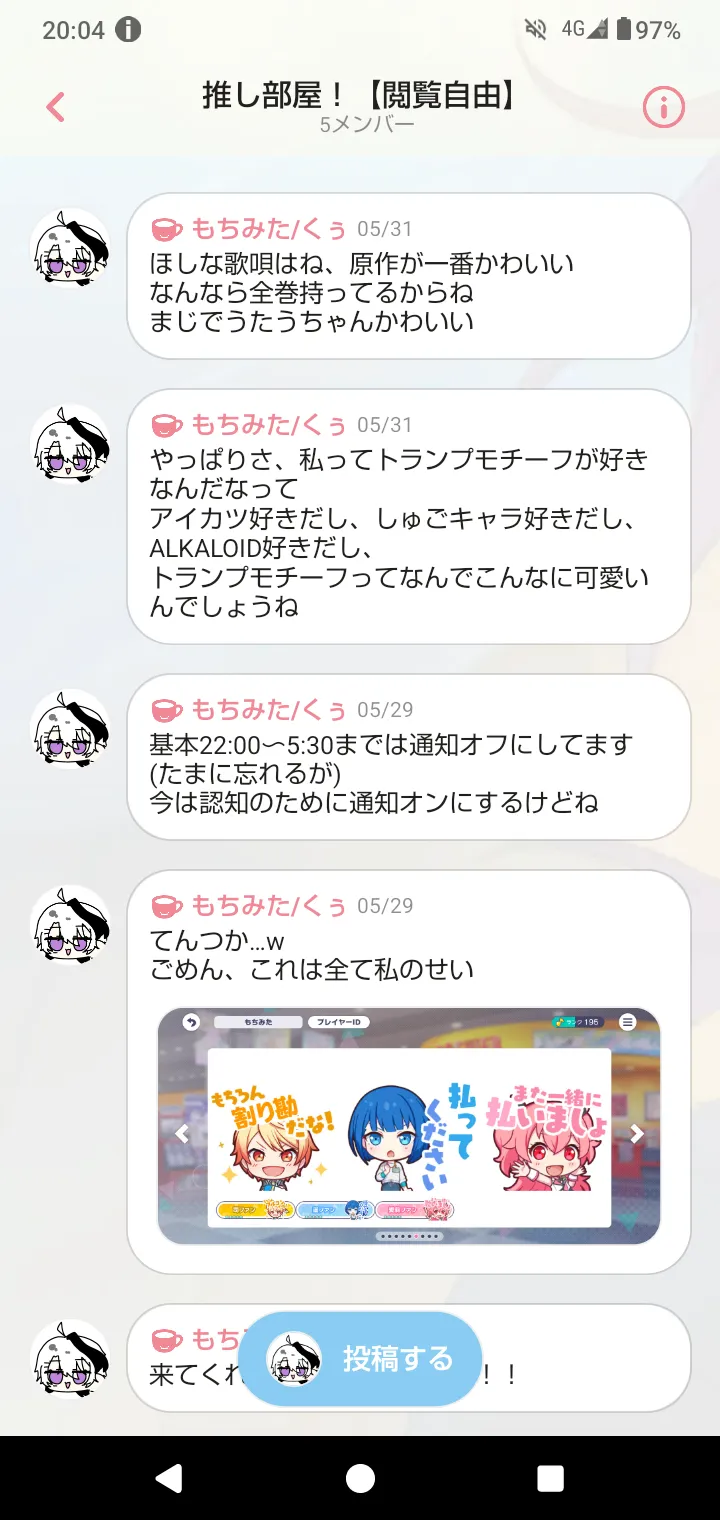Tap the system back button
This screenshot has height=1520, width=720.
tap(169, 1478)
